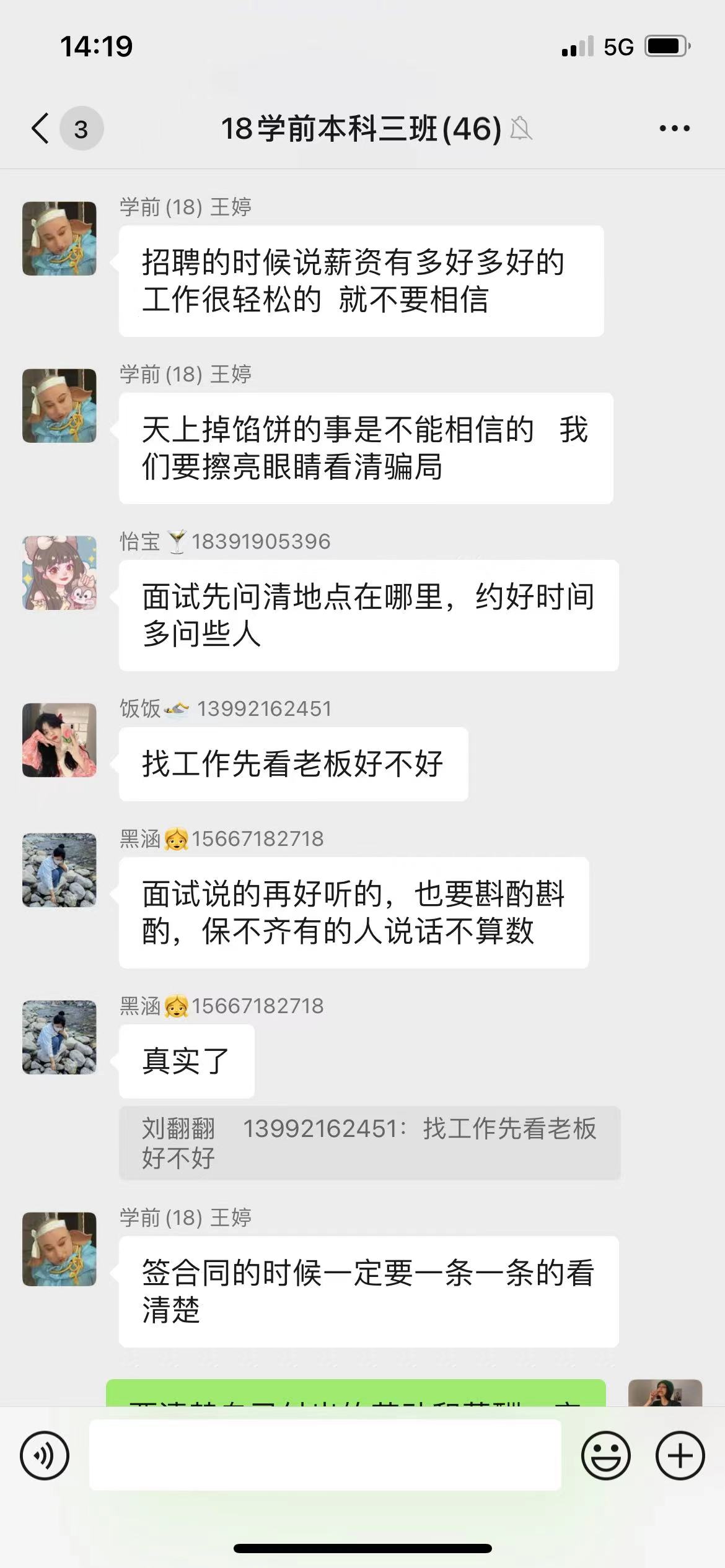The height and width of the screenshot is (1568, 725).
Task: Go back to the chat list
Action: [41, 129]
